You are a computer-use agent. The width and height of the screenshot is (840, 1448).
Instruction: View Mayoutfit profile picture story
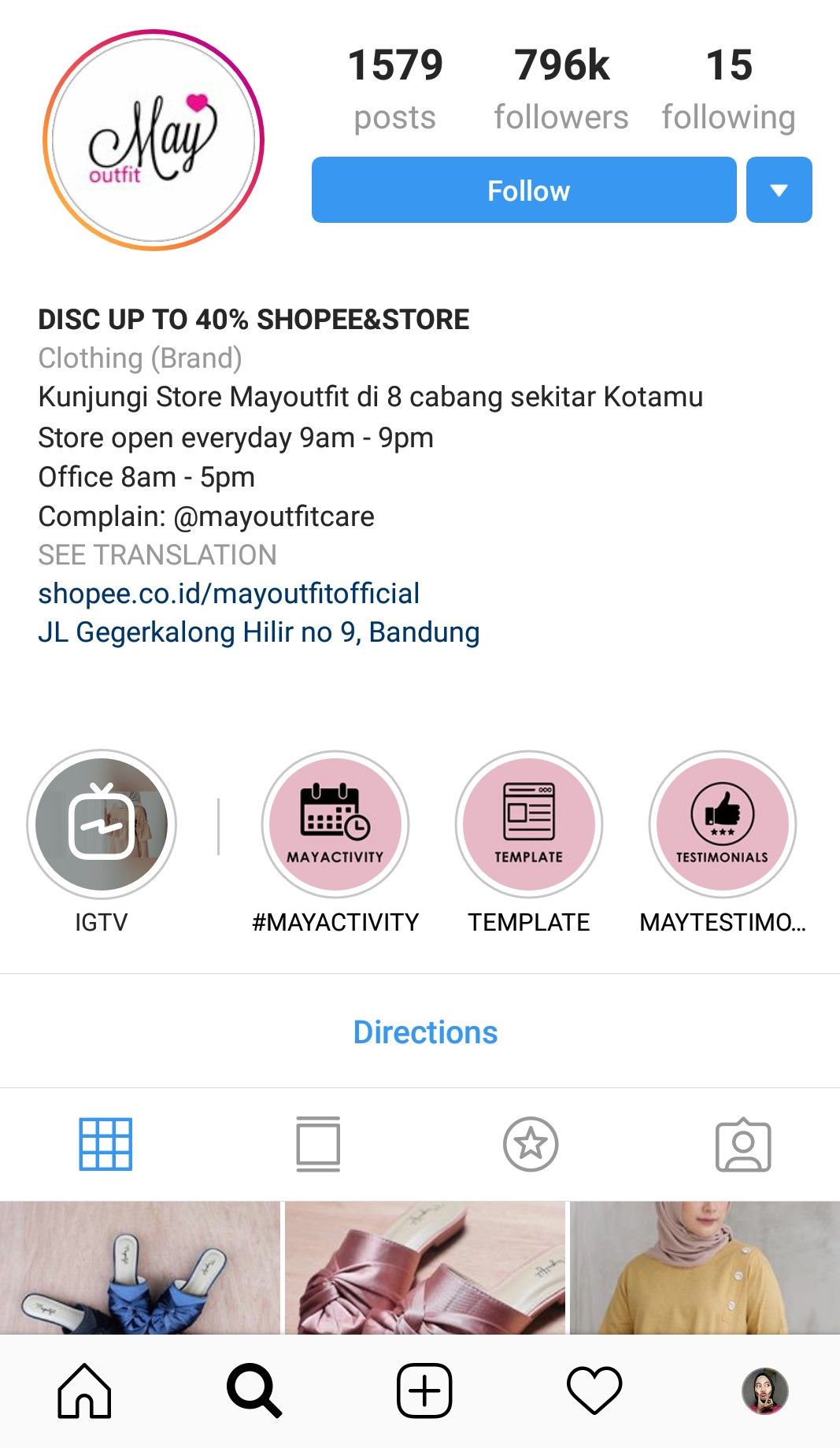click(x=154, y=140)
